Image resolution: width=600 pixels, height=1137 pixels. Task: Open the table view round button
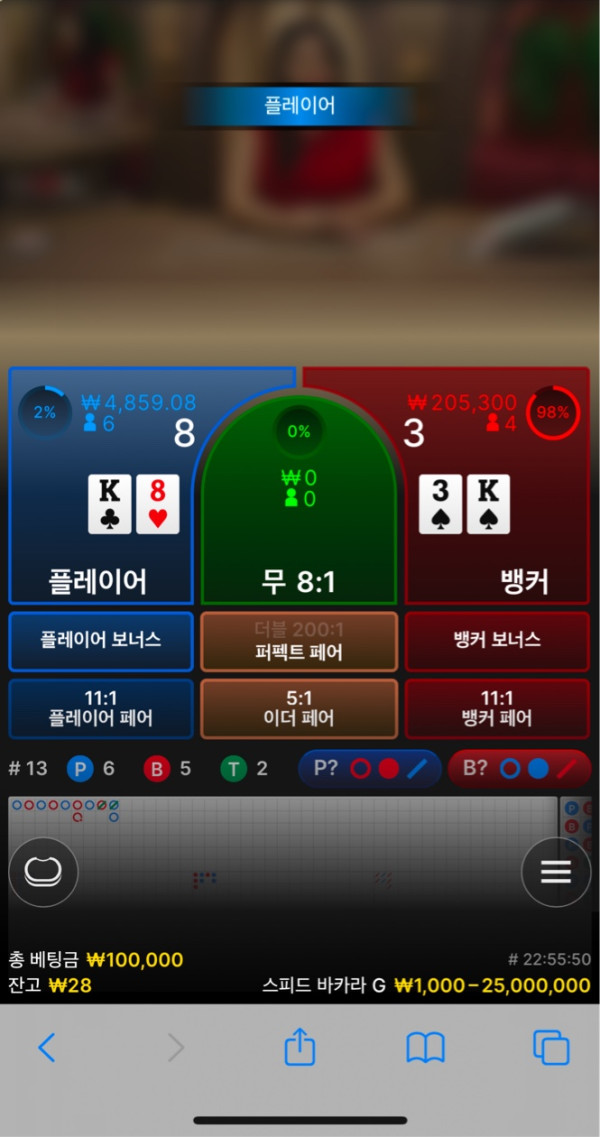coord(43,872)
